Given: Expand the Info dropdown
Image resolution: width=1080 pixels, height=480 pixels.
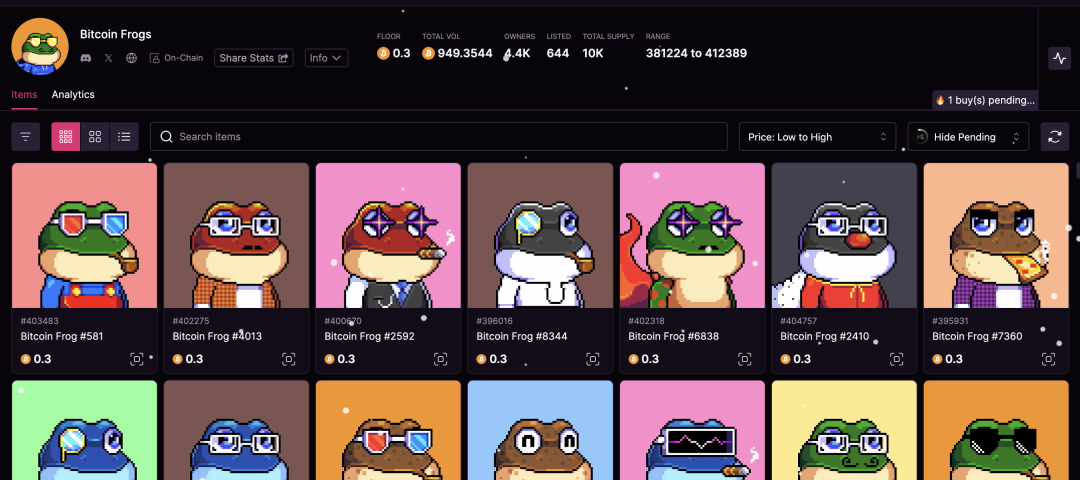Looking at the screenshot, I should pos(326,58).
